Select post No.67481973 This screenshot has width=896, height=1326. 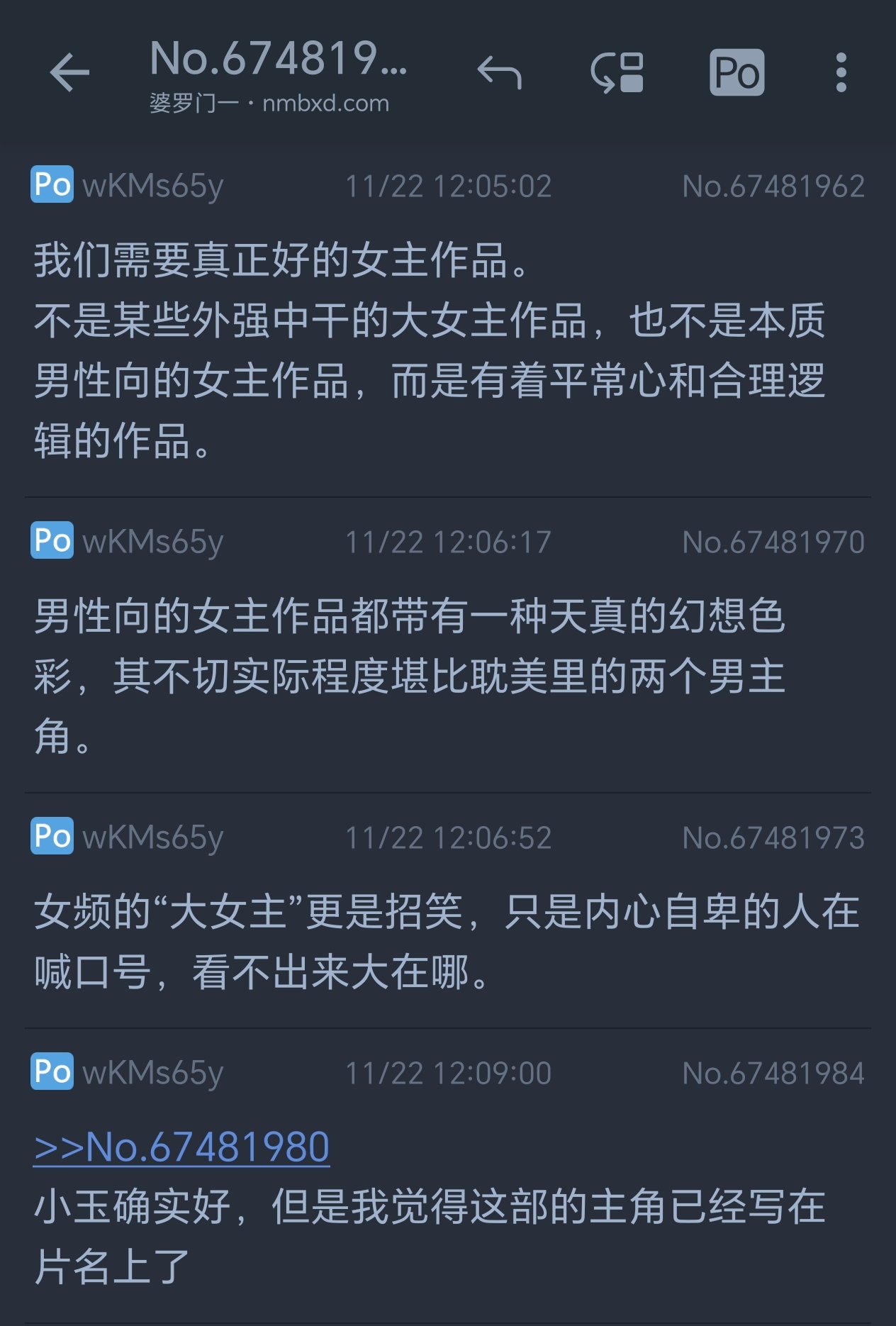pyautogui.click(x=773, y=838)
